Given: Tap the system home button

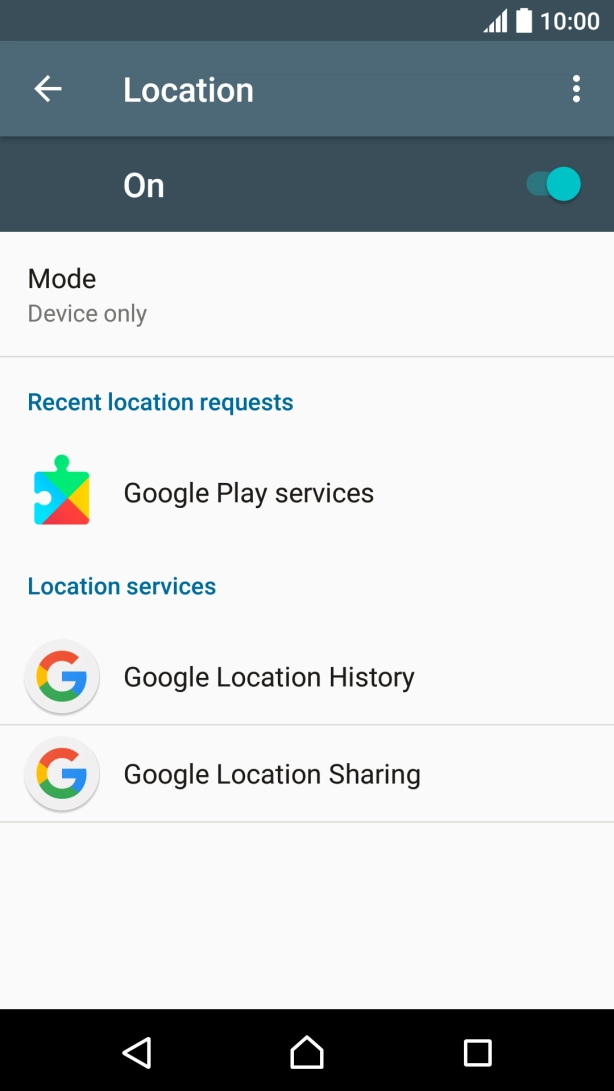Looking at the screenshot, I should (x=307, y=1052).
